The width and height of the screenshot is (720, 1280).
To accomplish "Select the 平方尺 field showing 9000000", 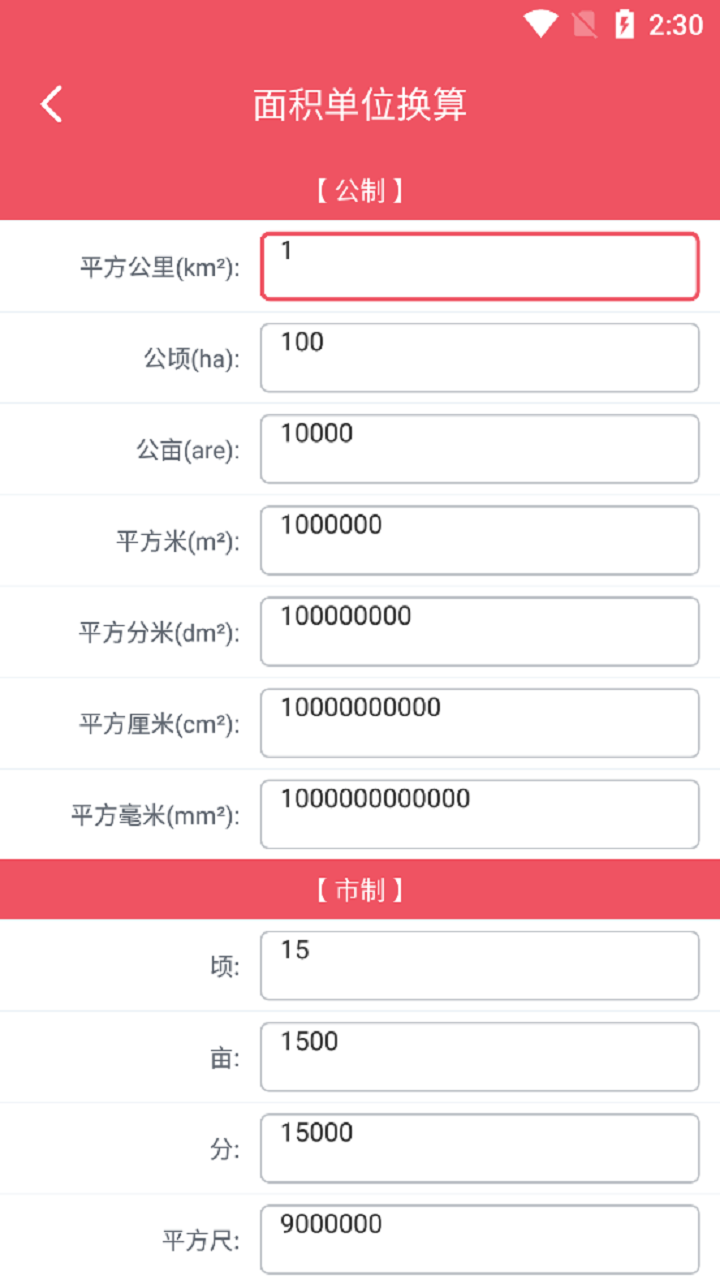I will (479, 1238).
